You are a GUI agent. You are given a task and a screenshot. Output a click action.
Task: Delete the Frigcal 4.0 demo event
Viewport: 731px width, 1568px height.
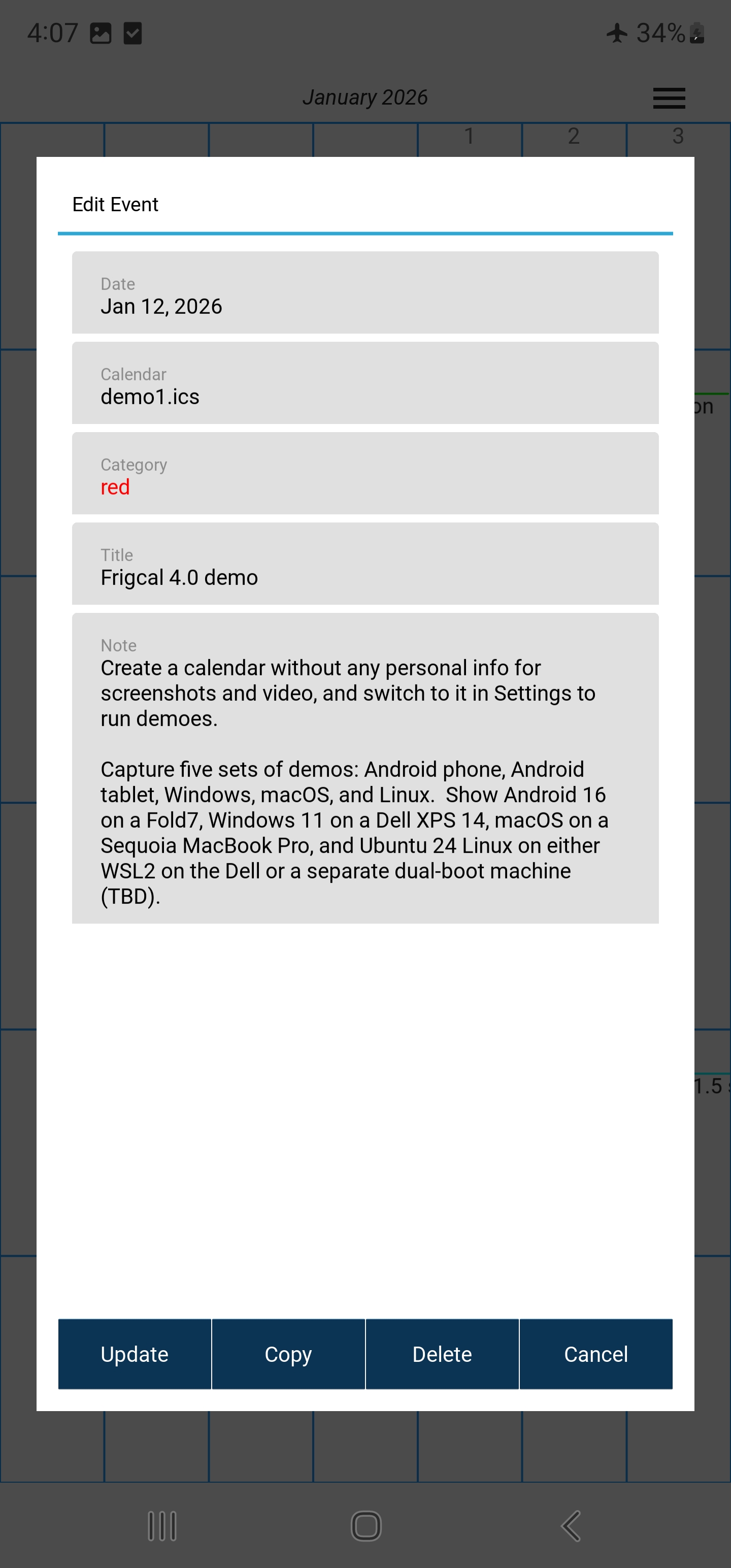pos(442,1354)
